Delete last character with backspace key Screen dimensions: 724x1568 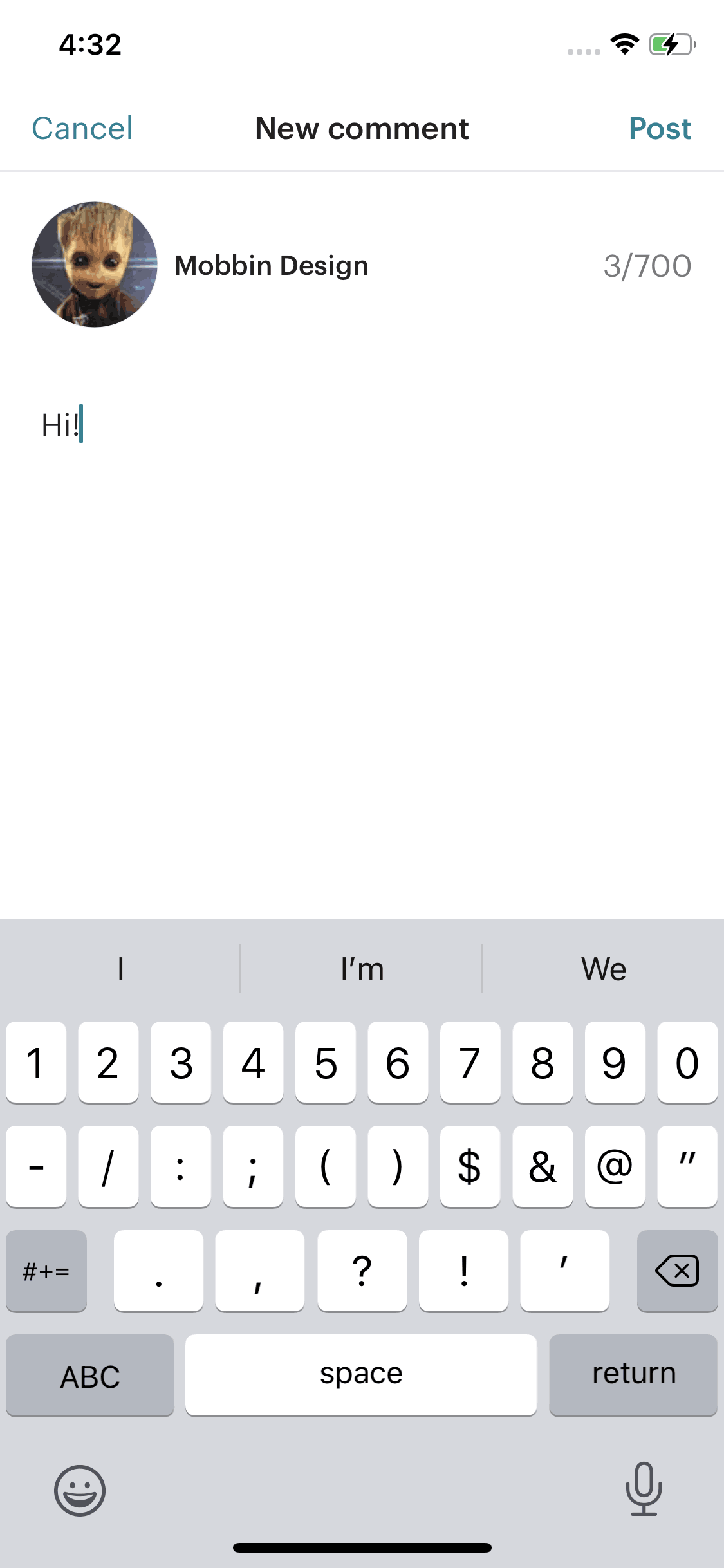point(677,1271)
